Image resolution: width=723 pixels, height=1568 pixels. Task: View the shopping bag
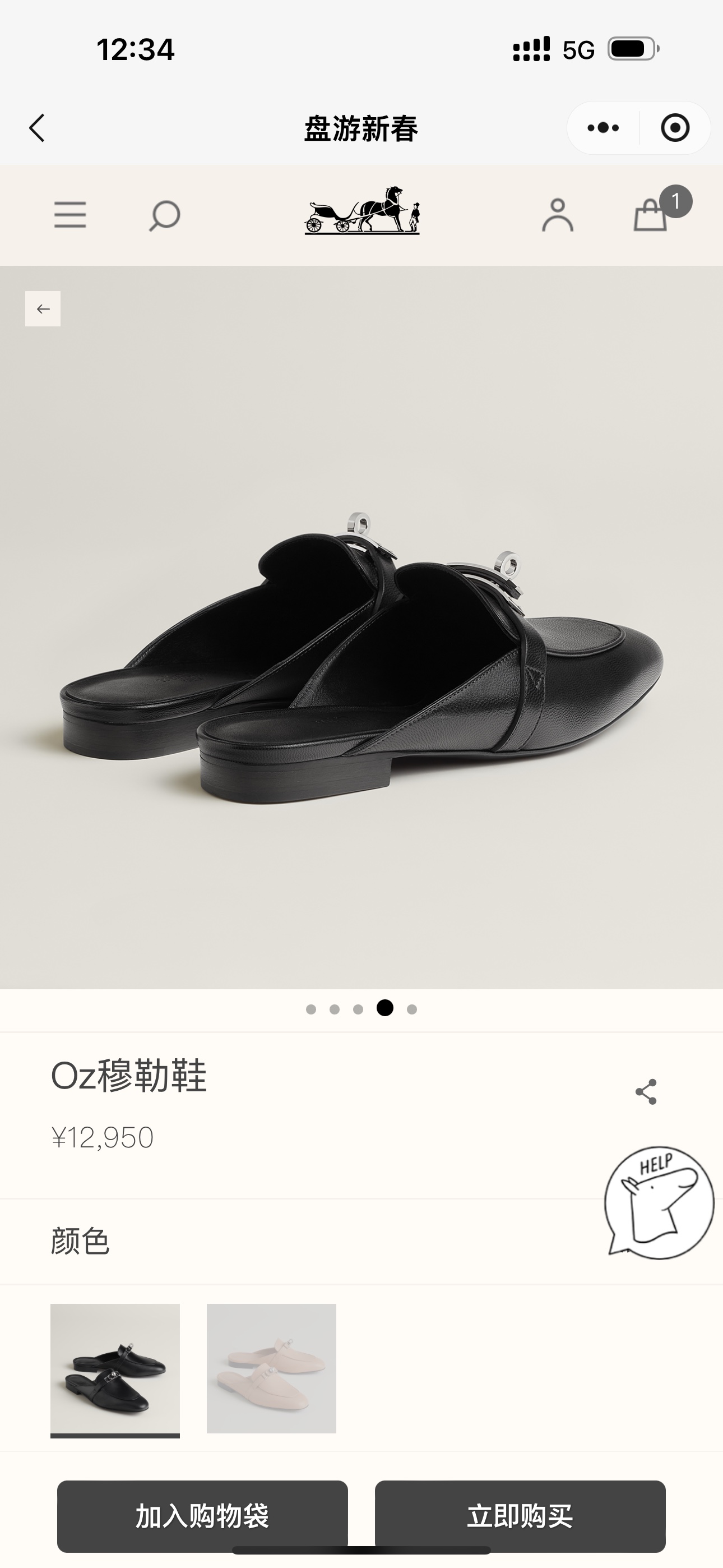pos(651,215)
